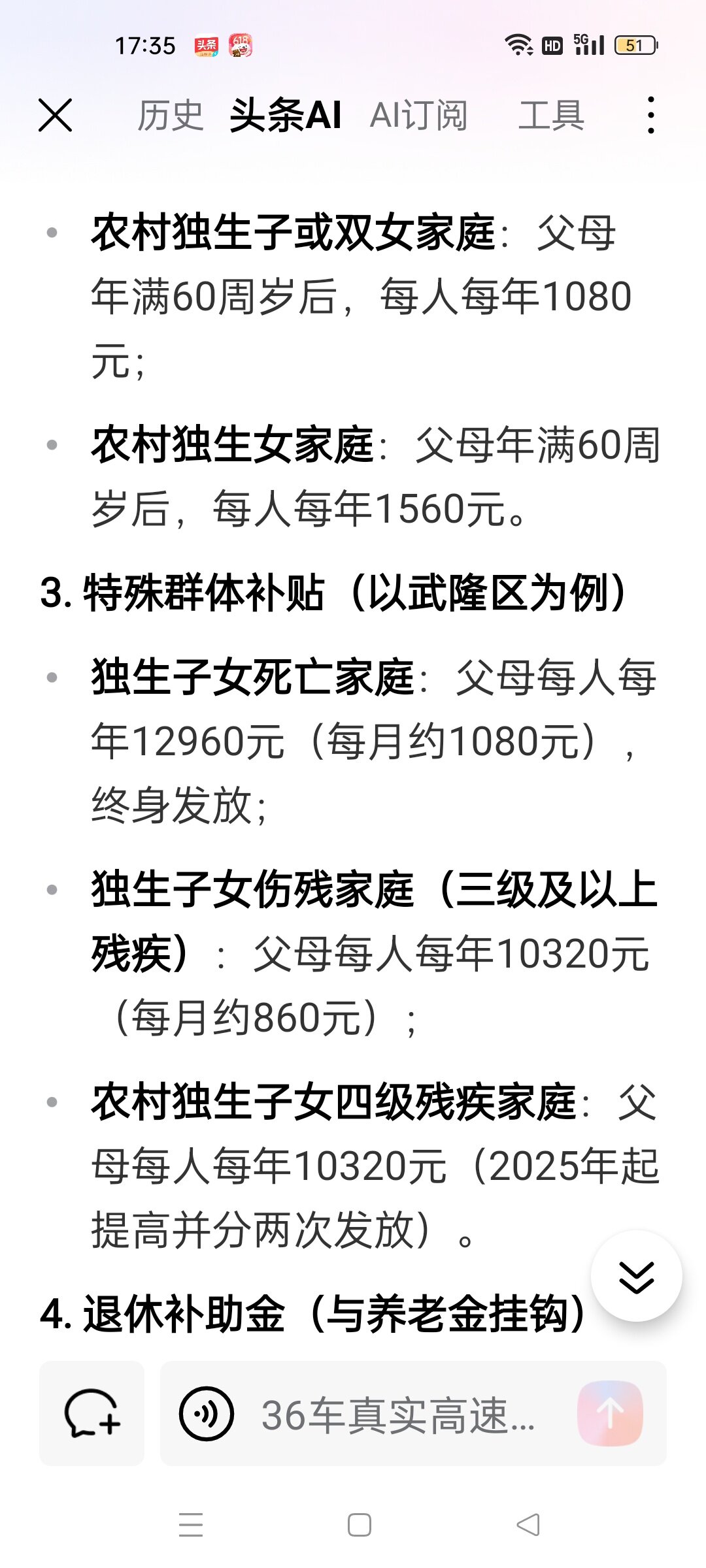Screen dimensions: 706x1568
Task: Activate voice input in message bar
Action: point(207,1414)
